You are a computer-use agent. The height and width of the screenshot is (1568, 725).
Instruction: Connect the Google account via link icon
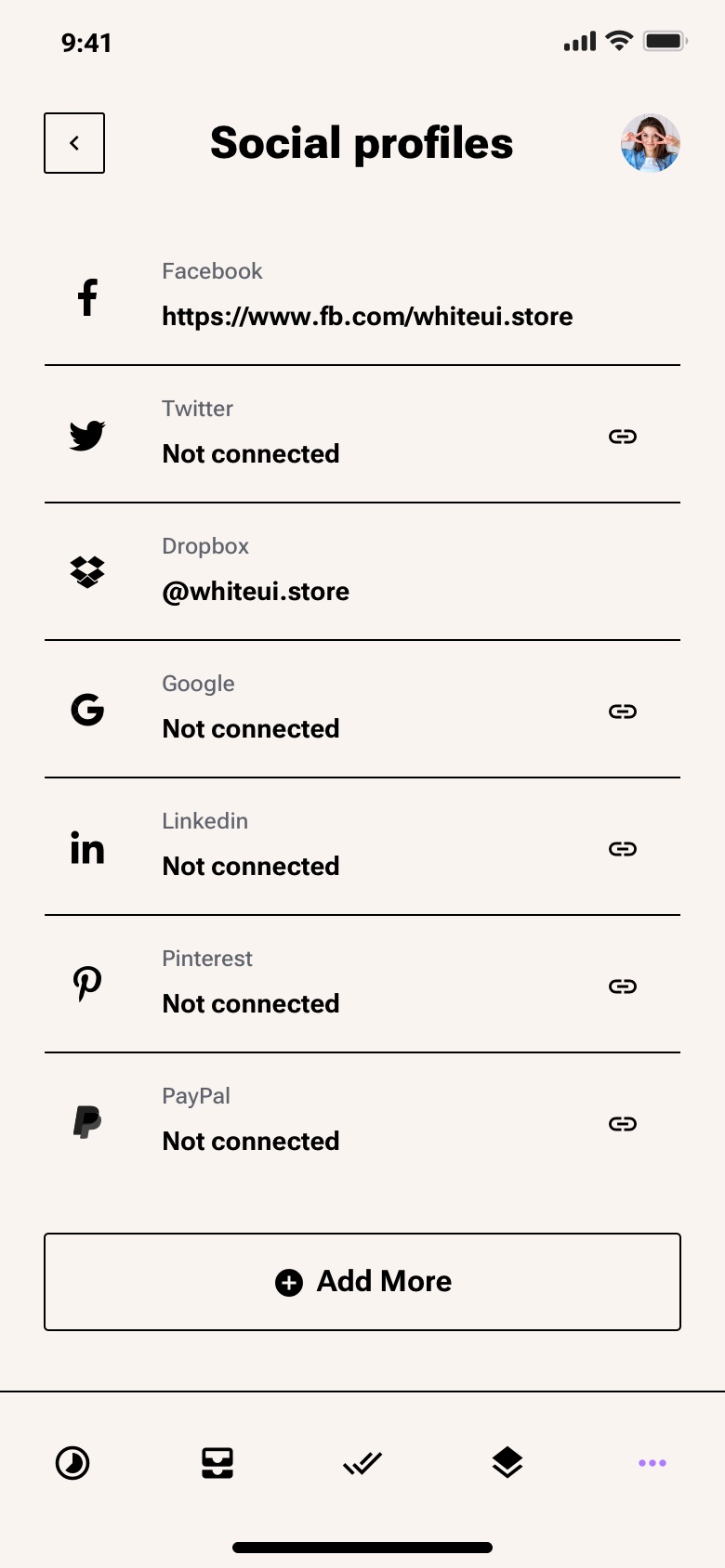[623, 712]
